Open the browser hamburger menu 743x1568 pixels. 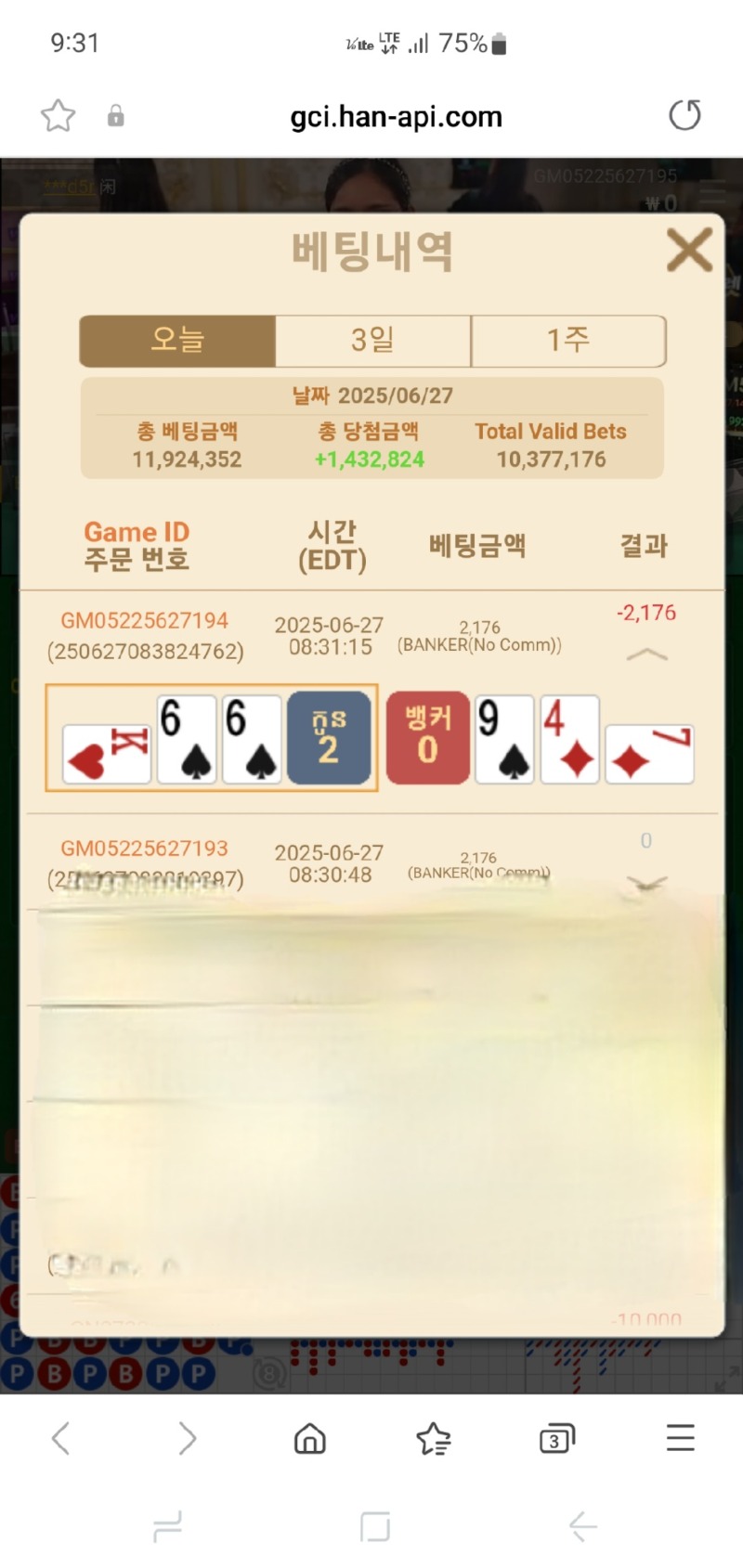(x=680, y=1438)
